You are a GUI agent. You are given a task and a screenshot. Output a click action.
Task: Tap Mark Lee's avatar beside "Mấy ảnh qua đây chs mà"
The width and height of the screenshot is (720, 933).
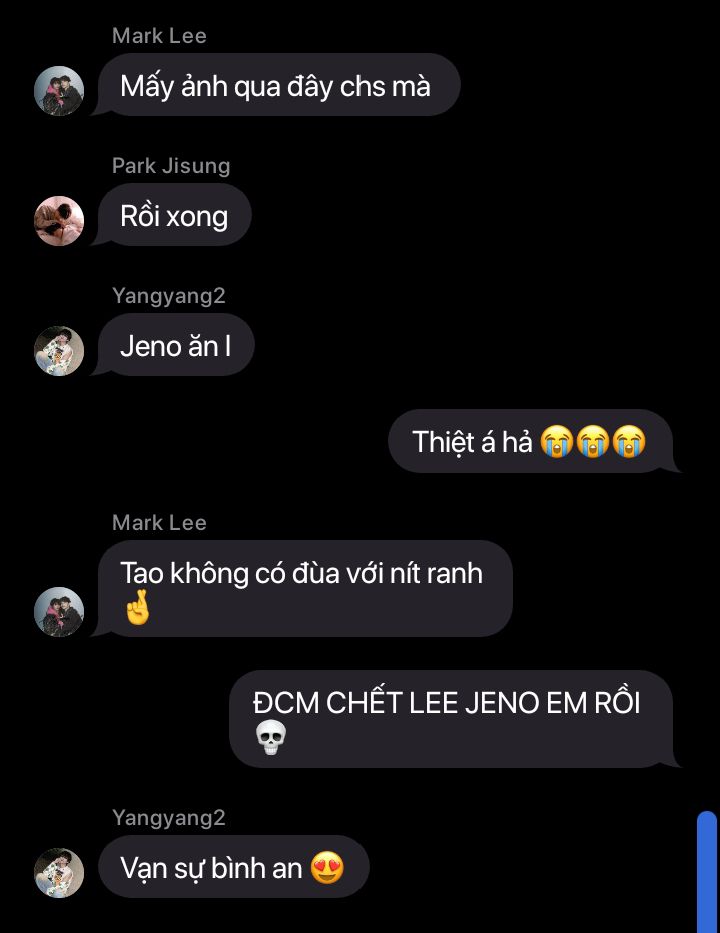(59, 91)
